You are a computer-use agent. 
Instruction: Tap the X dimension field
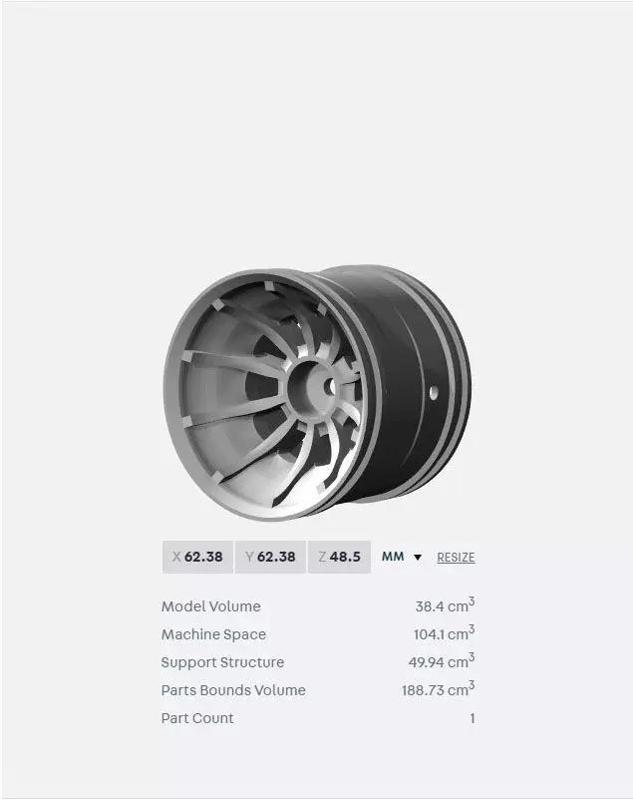[x=198, y=557]
